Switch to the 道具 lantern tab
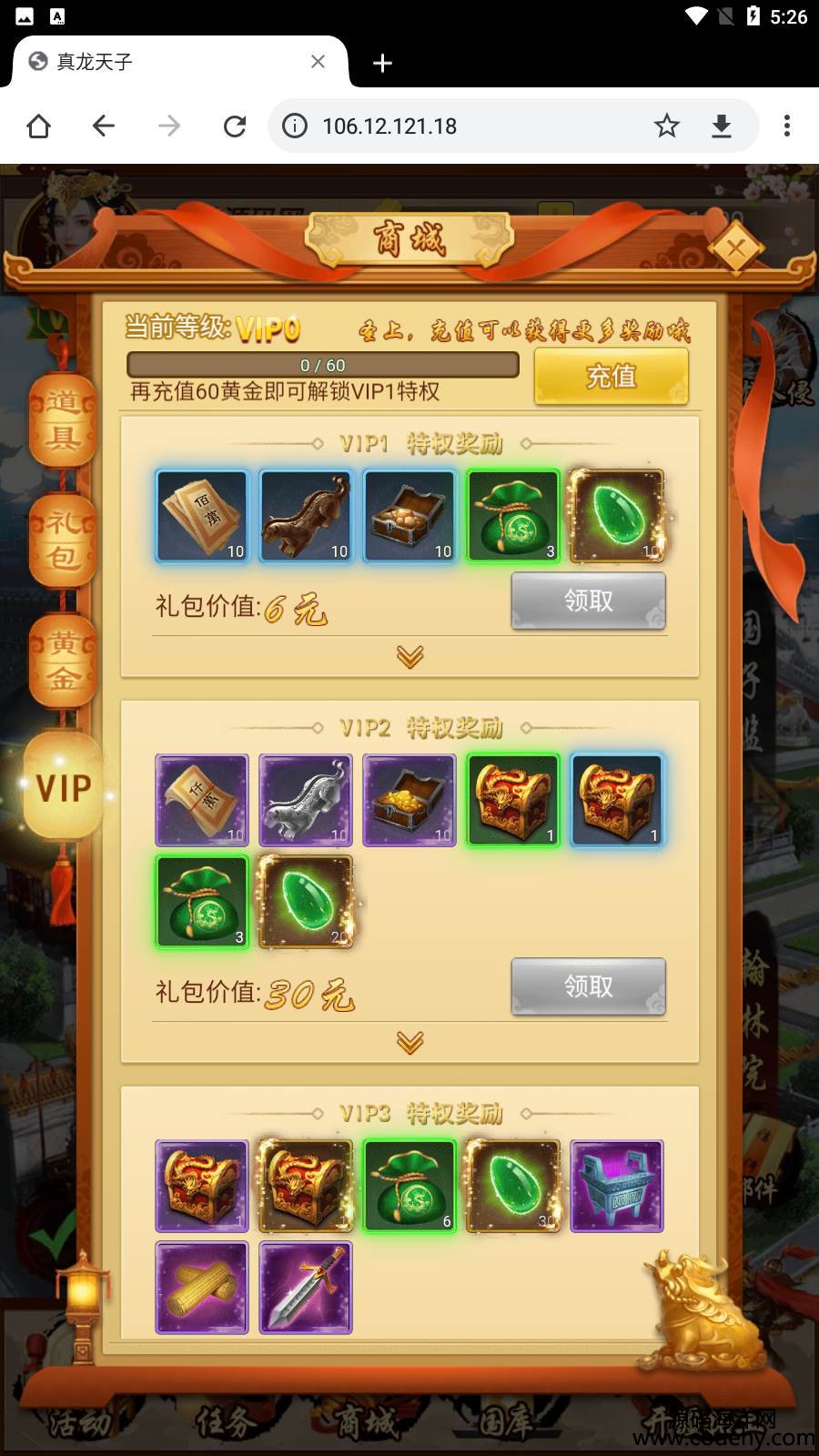 (x=62, y=420)
